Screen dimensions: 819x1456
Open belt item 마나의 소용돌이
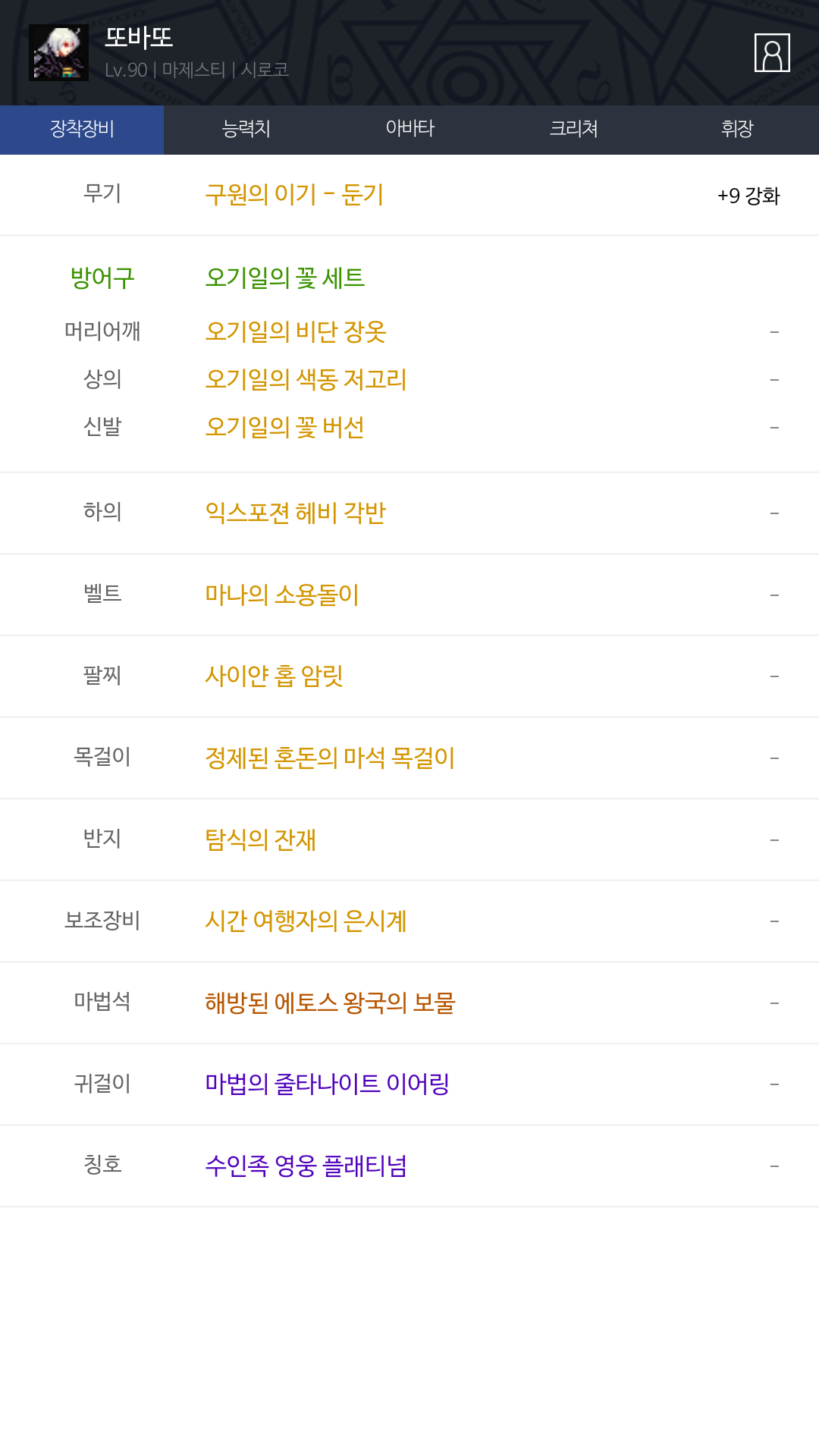(282, 595)
